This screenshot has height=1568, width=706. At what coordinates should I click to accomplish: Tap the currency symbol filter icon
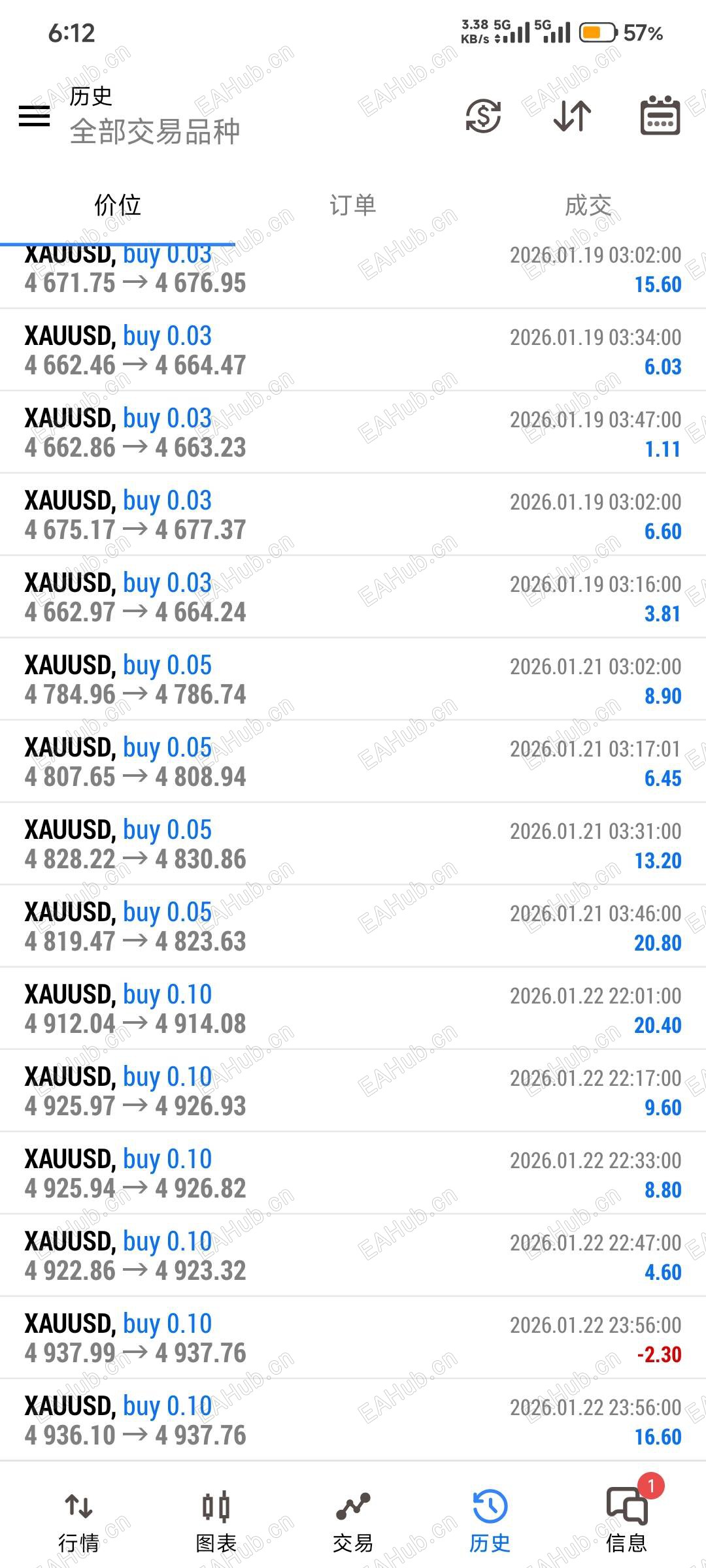(483, 116)
